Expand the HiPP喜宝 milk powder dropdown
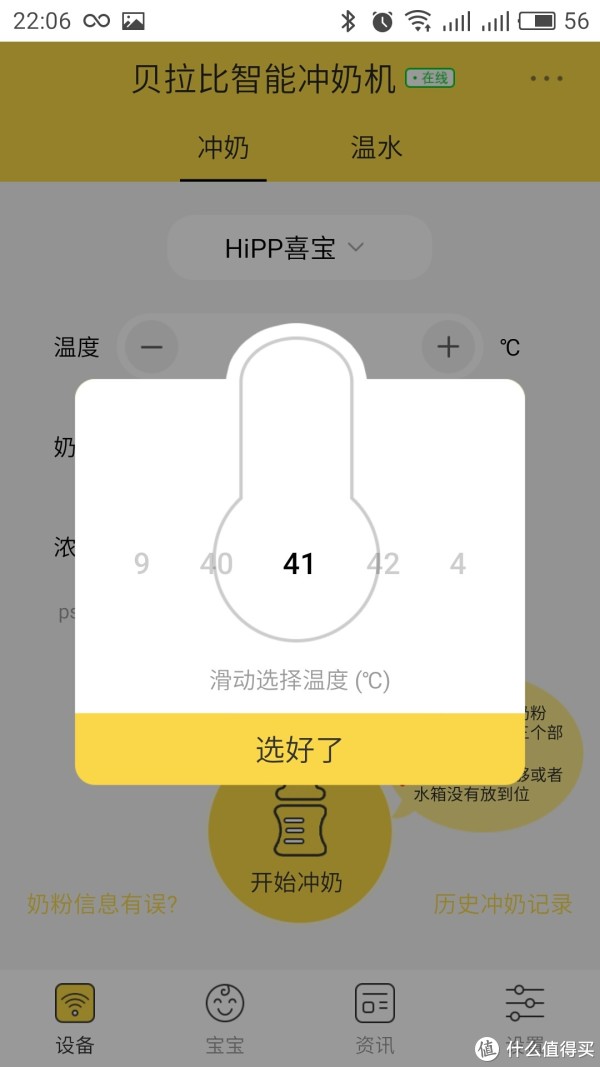600x1067 pixels. click(299, 248)
